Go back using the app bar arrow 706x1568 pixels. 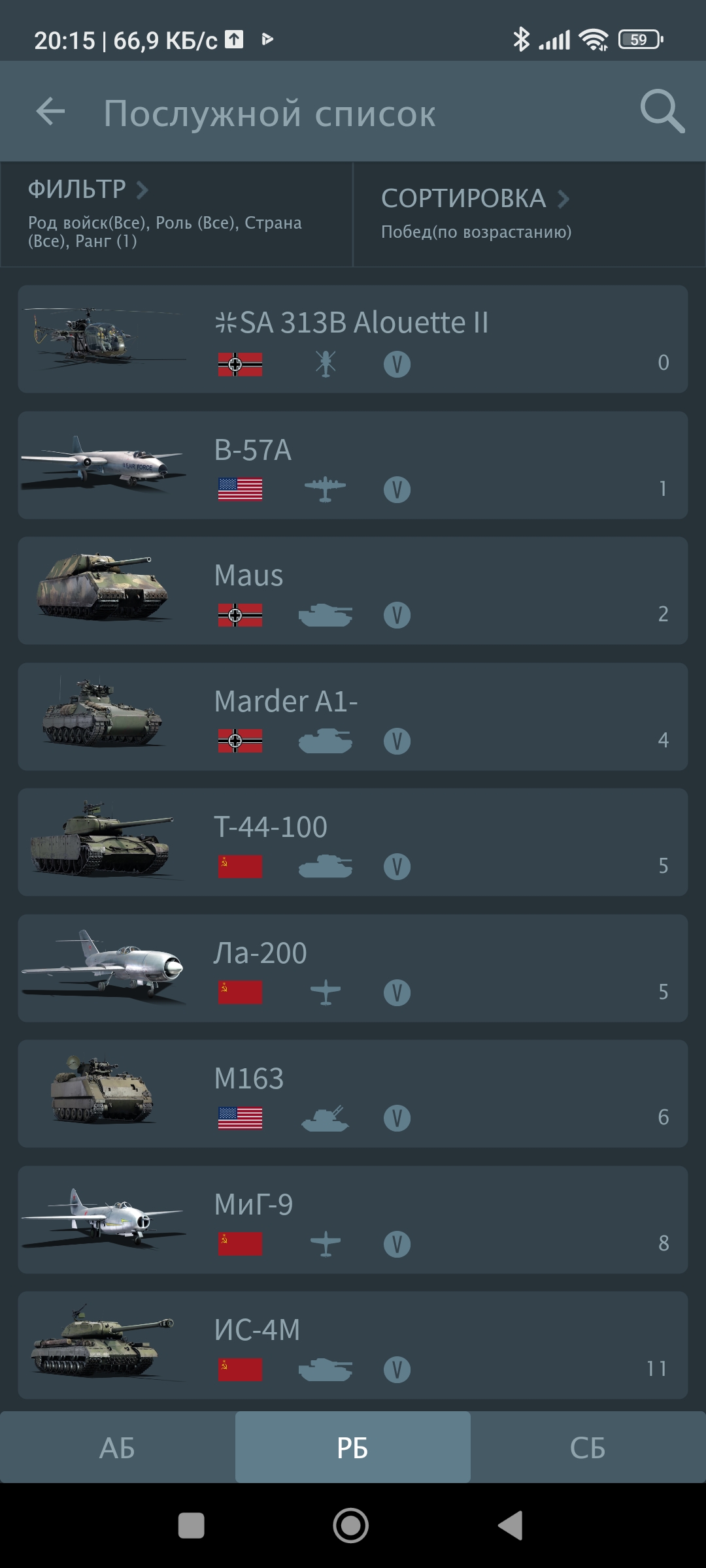click(x=50, y=112)
